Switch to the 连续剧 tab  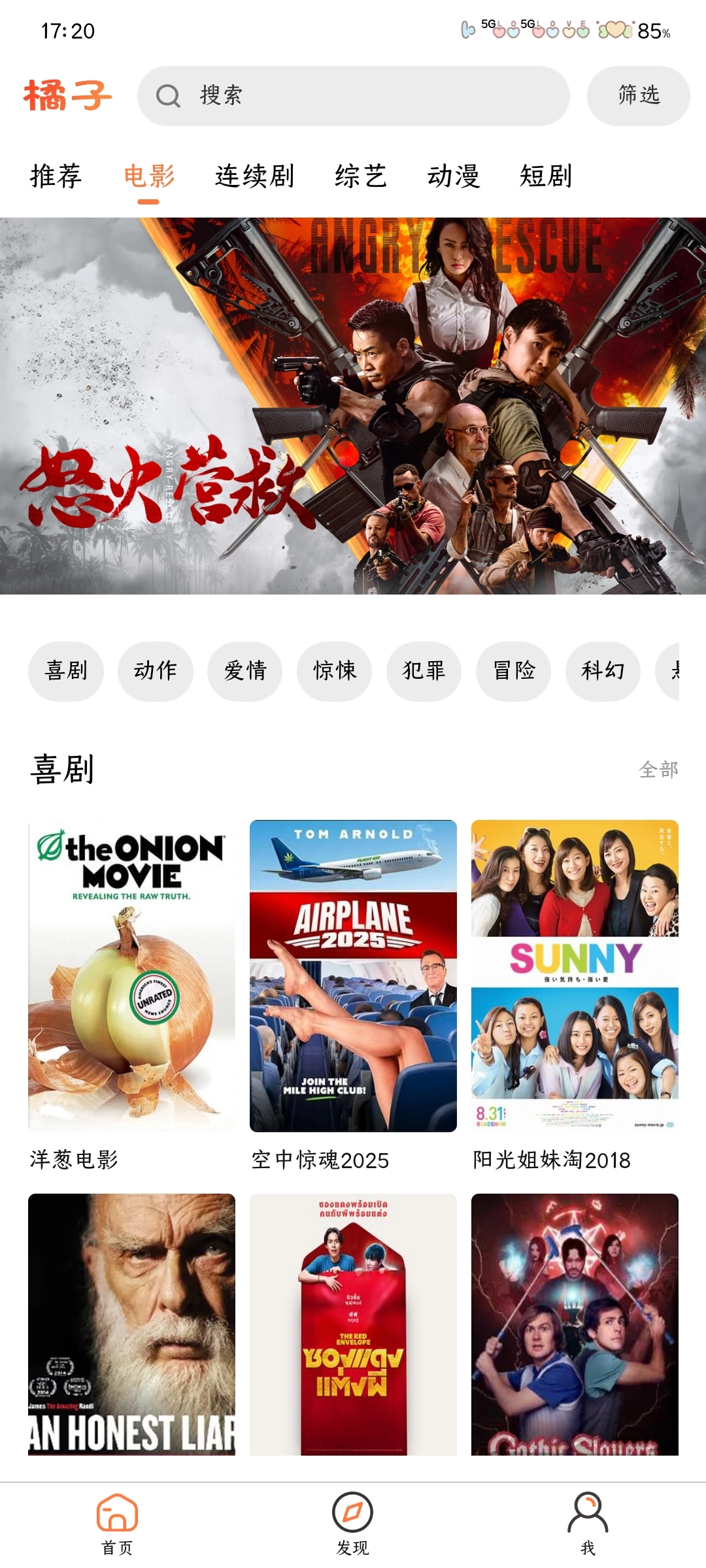[x=254, y=176]
